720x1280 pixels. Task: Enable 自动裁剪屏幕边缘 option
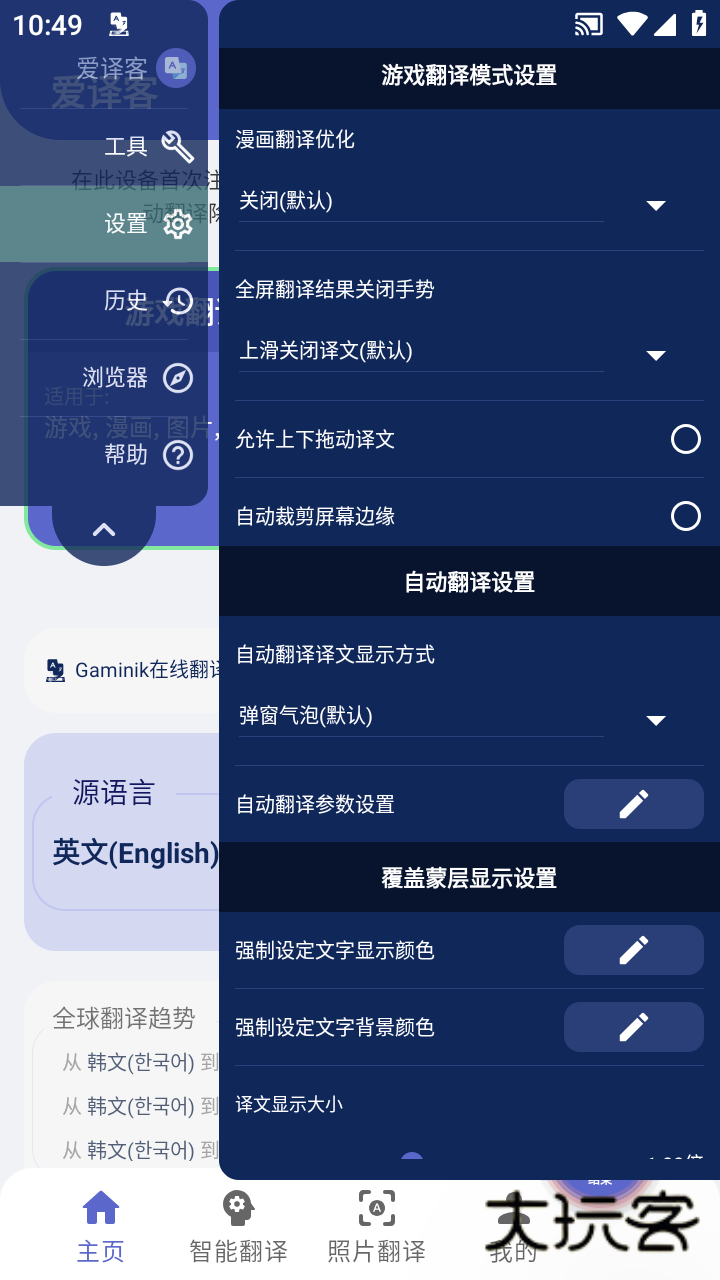click(686, 516)
